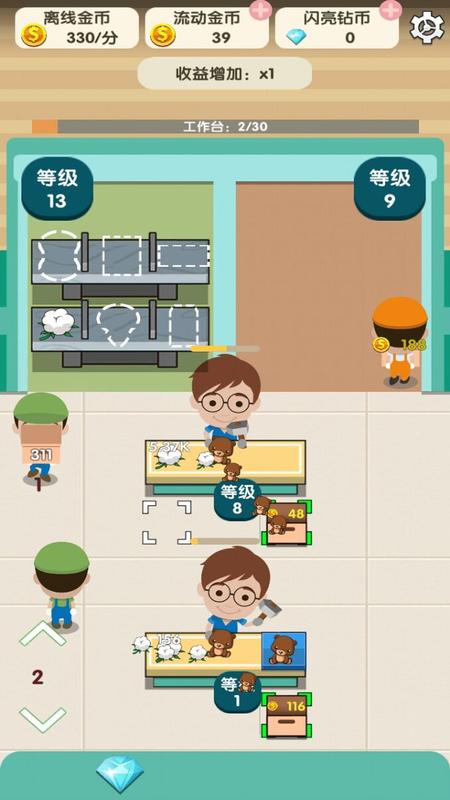Upgrade the lower workbench 等级 1 badge
The image size is (450, 800).
pyautogui.click(x=237, y=692)
